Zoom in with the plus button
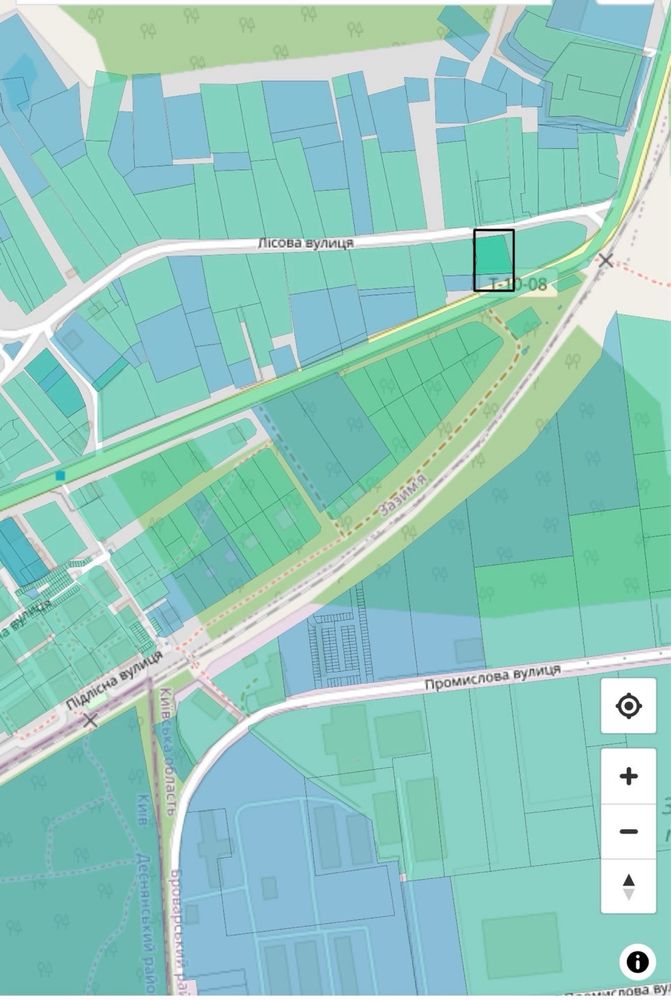Viewport: 671px width, 1000px height. pos(628,777)
